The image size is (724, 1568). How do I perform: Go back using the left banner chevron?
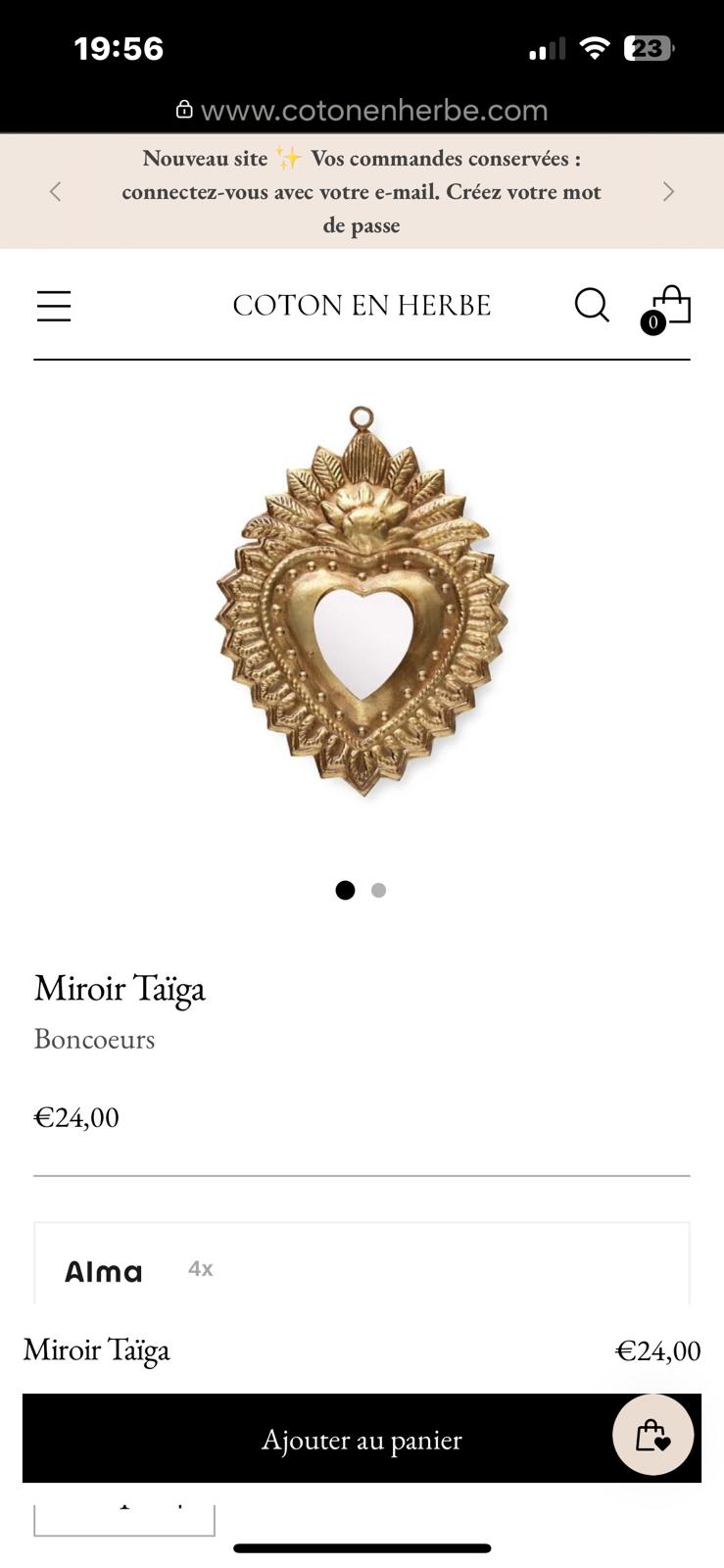point(55,191)
